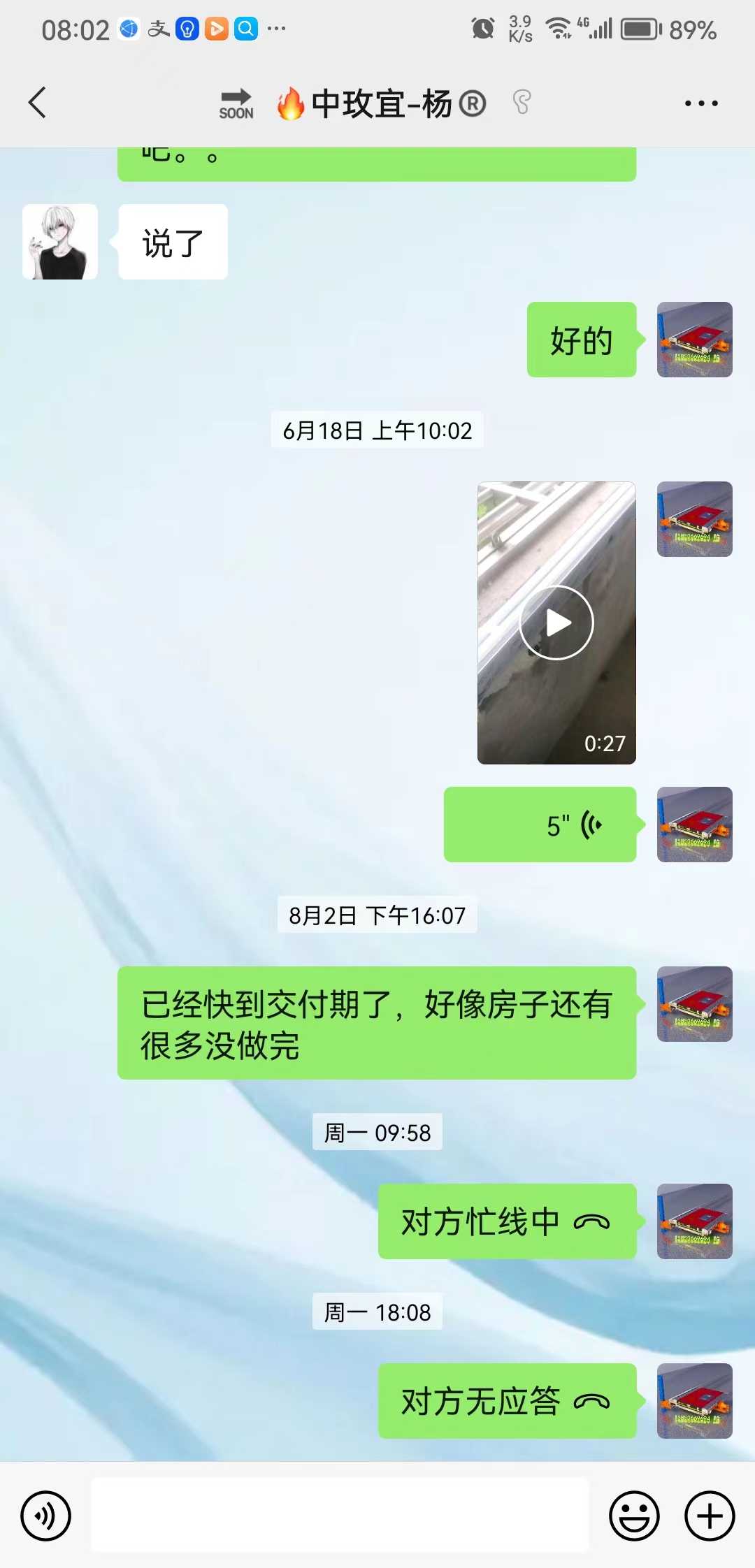The height and width of the screenshot is (1568, 755).
Task: Tap the message text field
Action: pyautogui.click(x=340, y=1515)
